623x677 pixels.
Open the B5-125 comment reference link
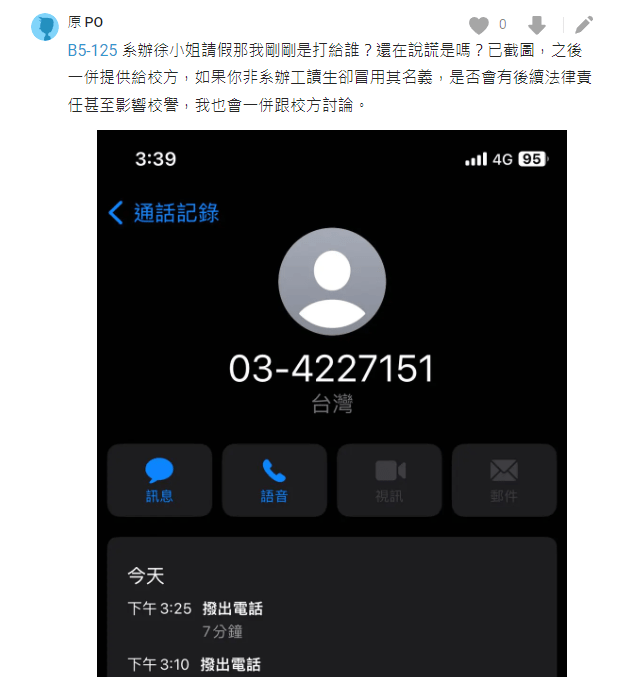pos(92,50)
